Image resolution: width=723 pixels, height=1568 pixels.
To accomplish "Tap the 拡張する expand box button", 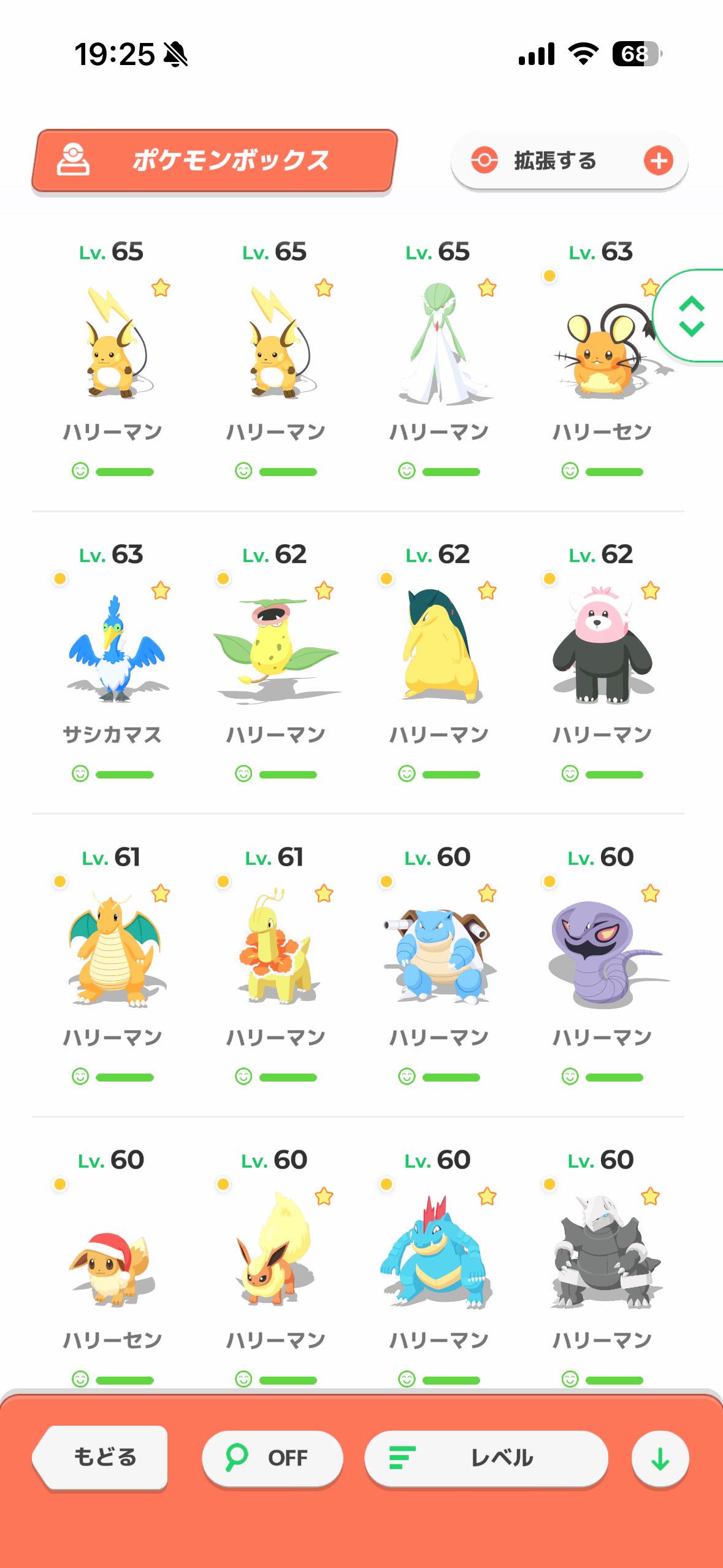I will coord(569,161).
